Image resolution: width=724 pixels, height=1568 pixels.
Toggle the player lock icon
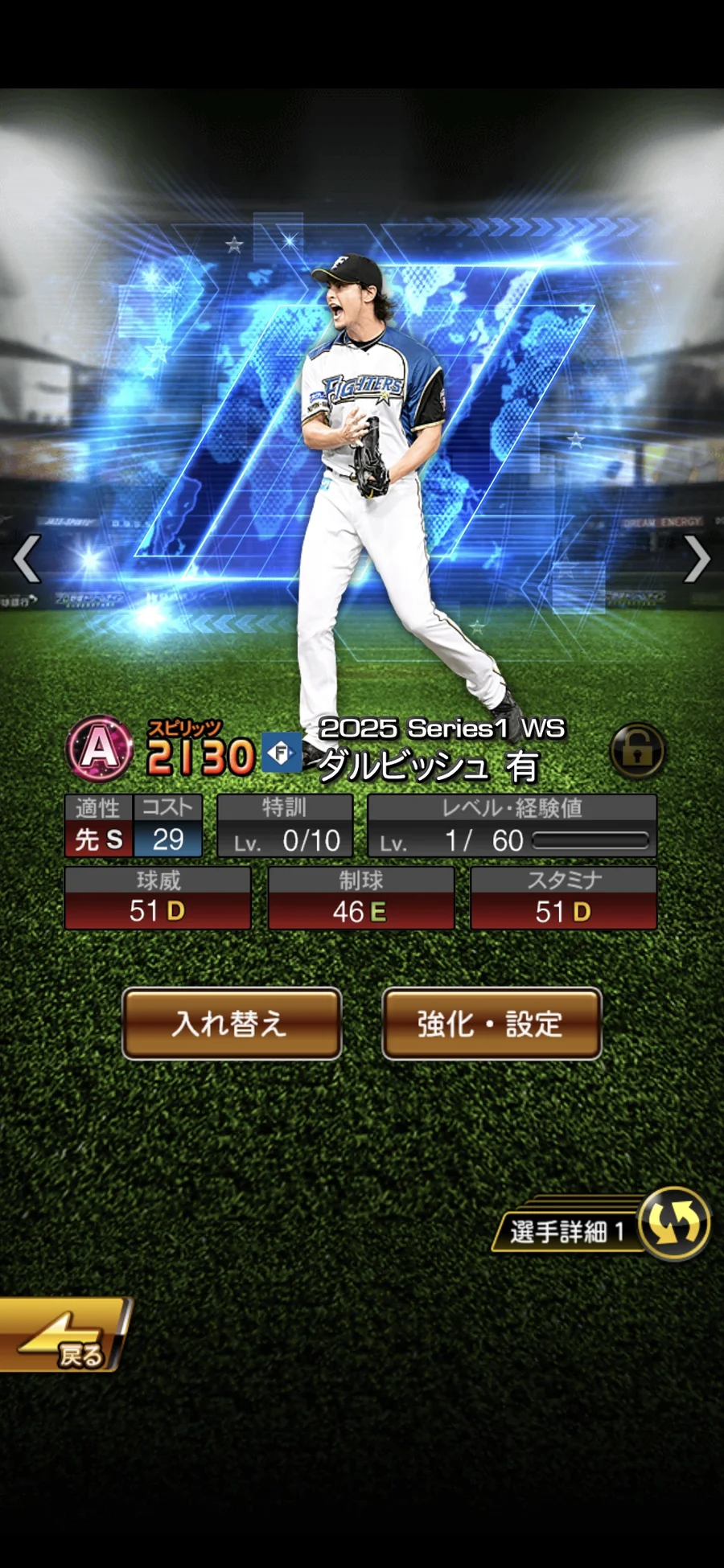pyautogui.click(x=637, y=751)
